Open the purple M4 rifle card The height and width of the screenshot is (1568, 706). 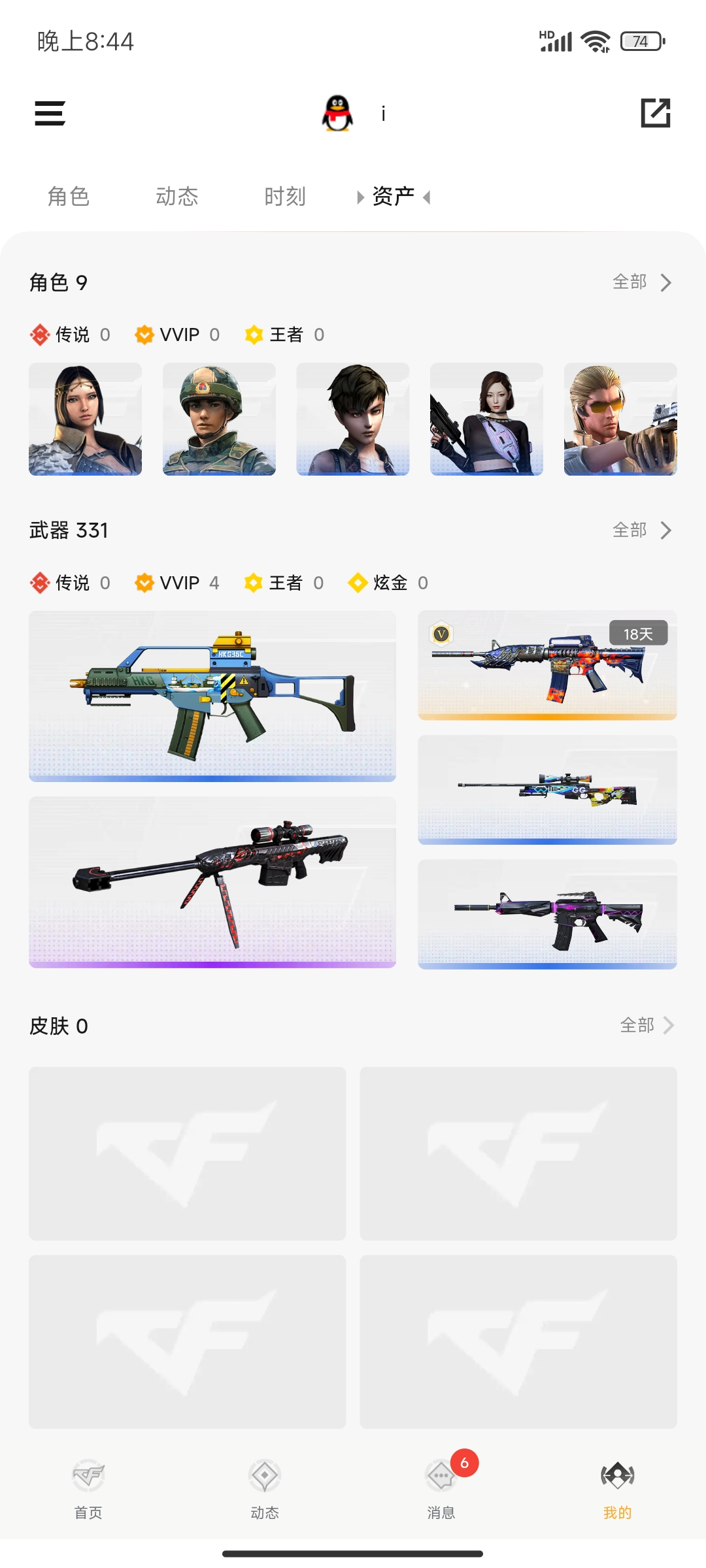547,914
